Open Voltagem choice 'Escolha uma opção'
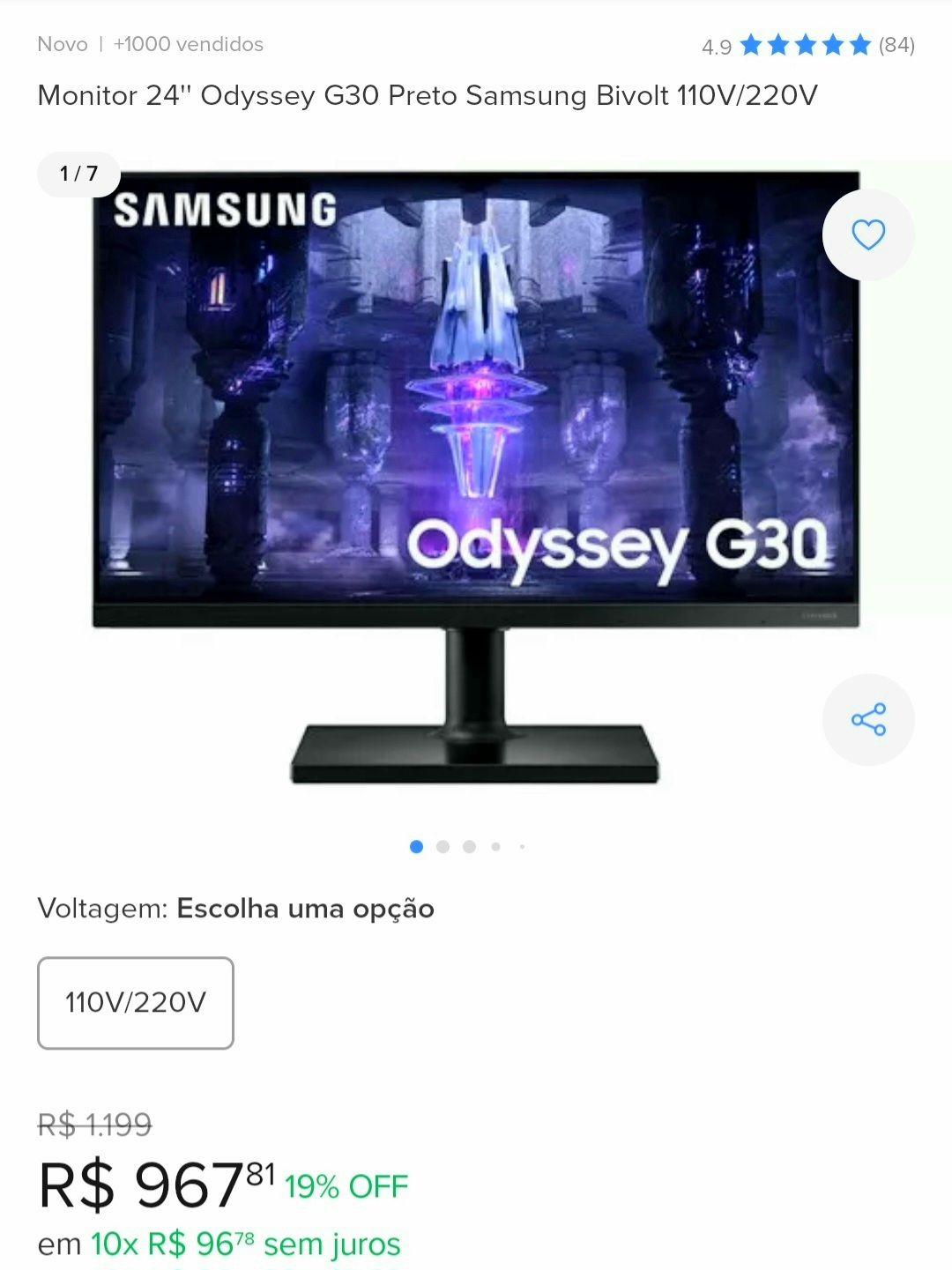The height and width of the screenshot is (1270, 952). 306,909
